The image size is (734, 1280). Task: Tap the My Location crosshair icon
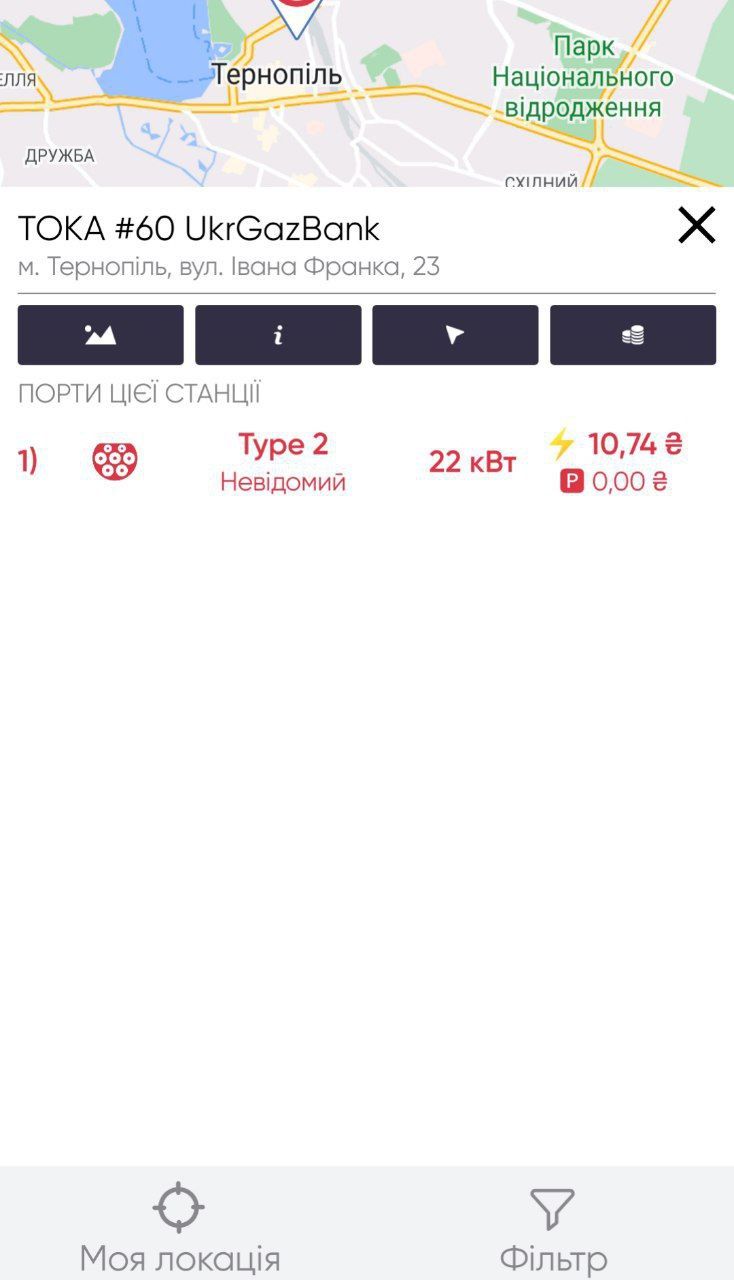178,1207
